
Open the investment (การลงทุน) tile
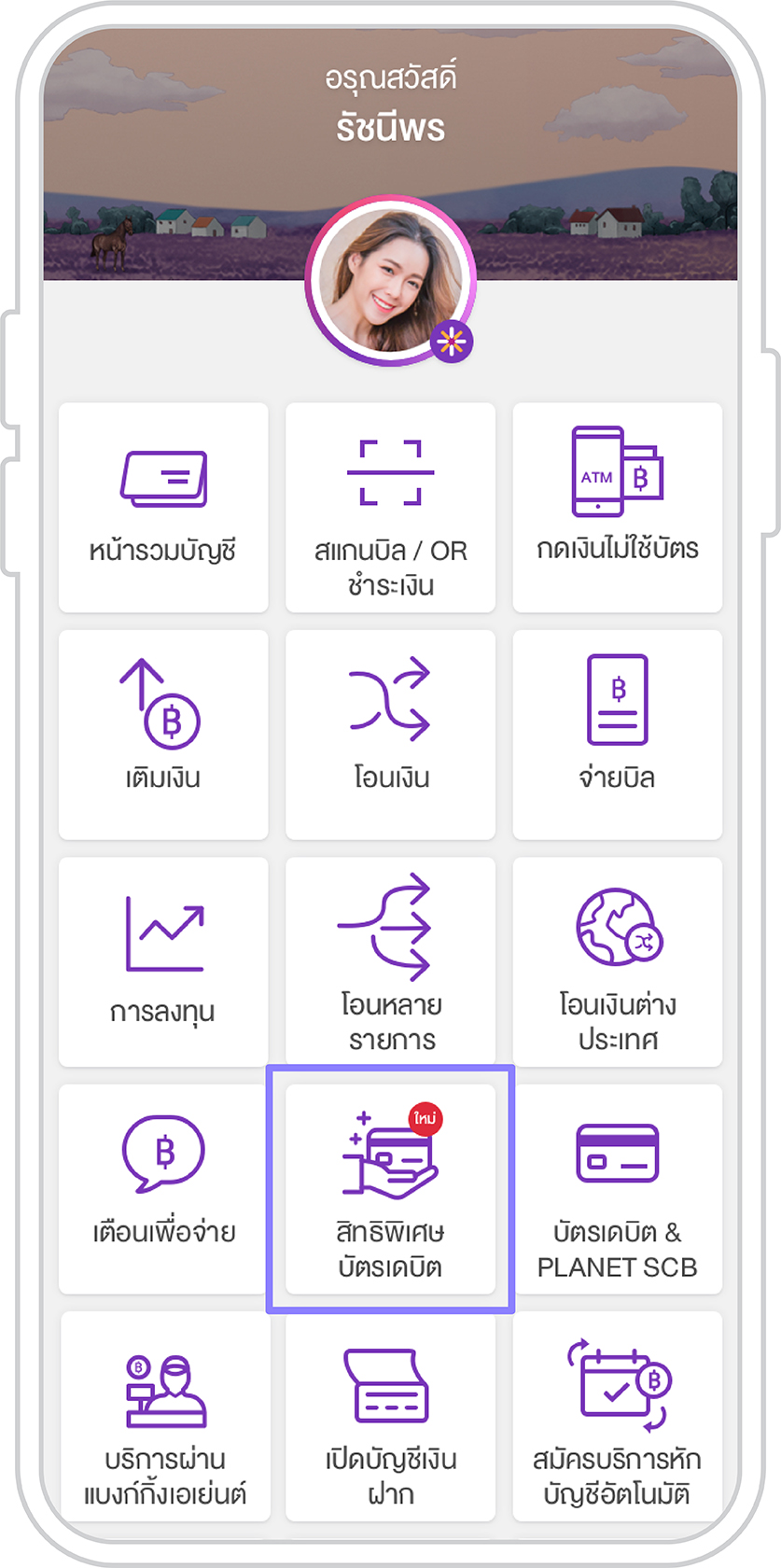[163, 960]
